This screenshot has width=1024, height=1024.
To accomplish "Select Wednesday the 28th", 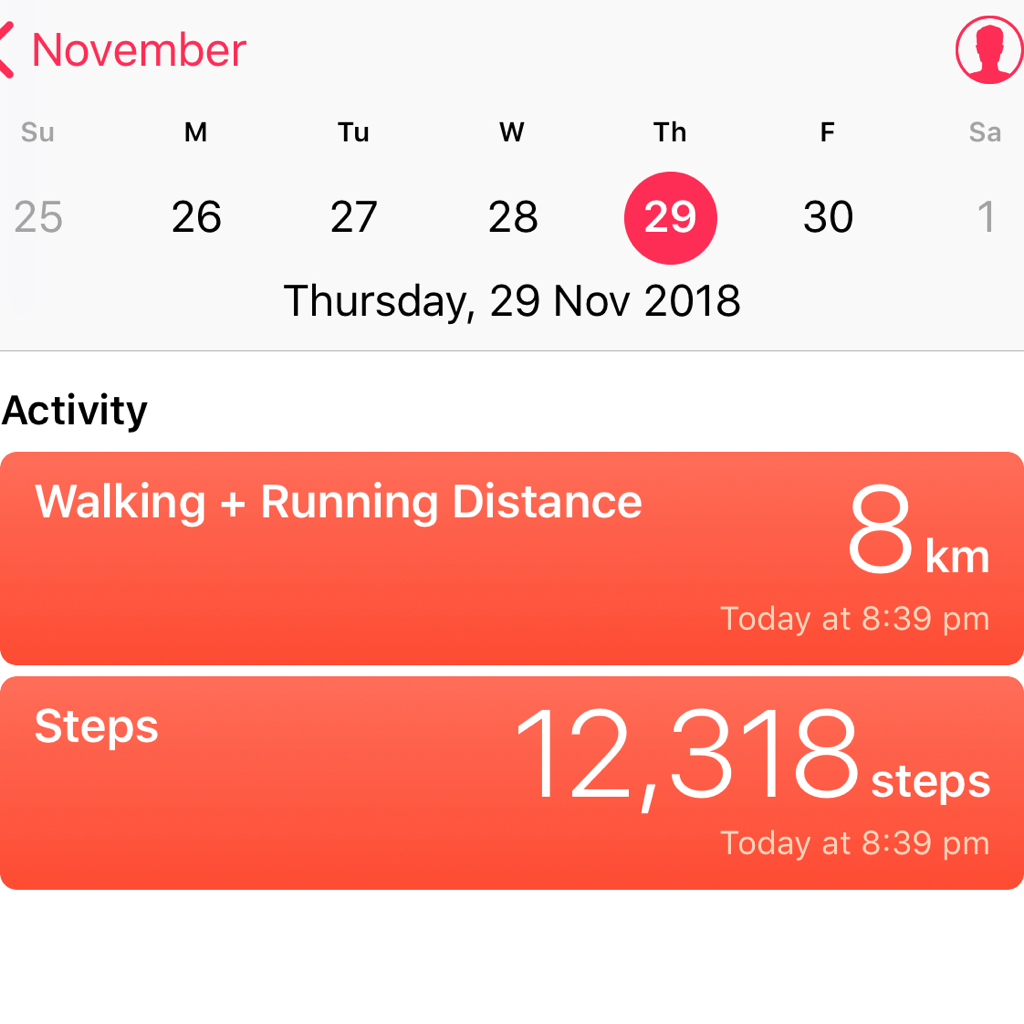I will (512, 217).
